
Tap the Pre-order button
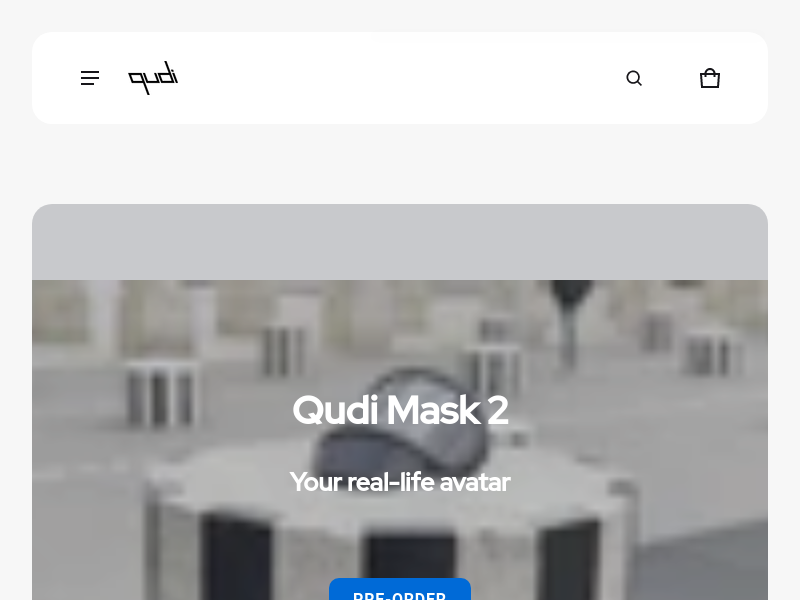[400, 592]
